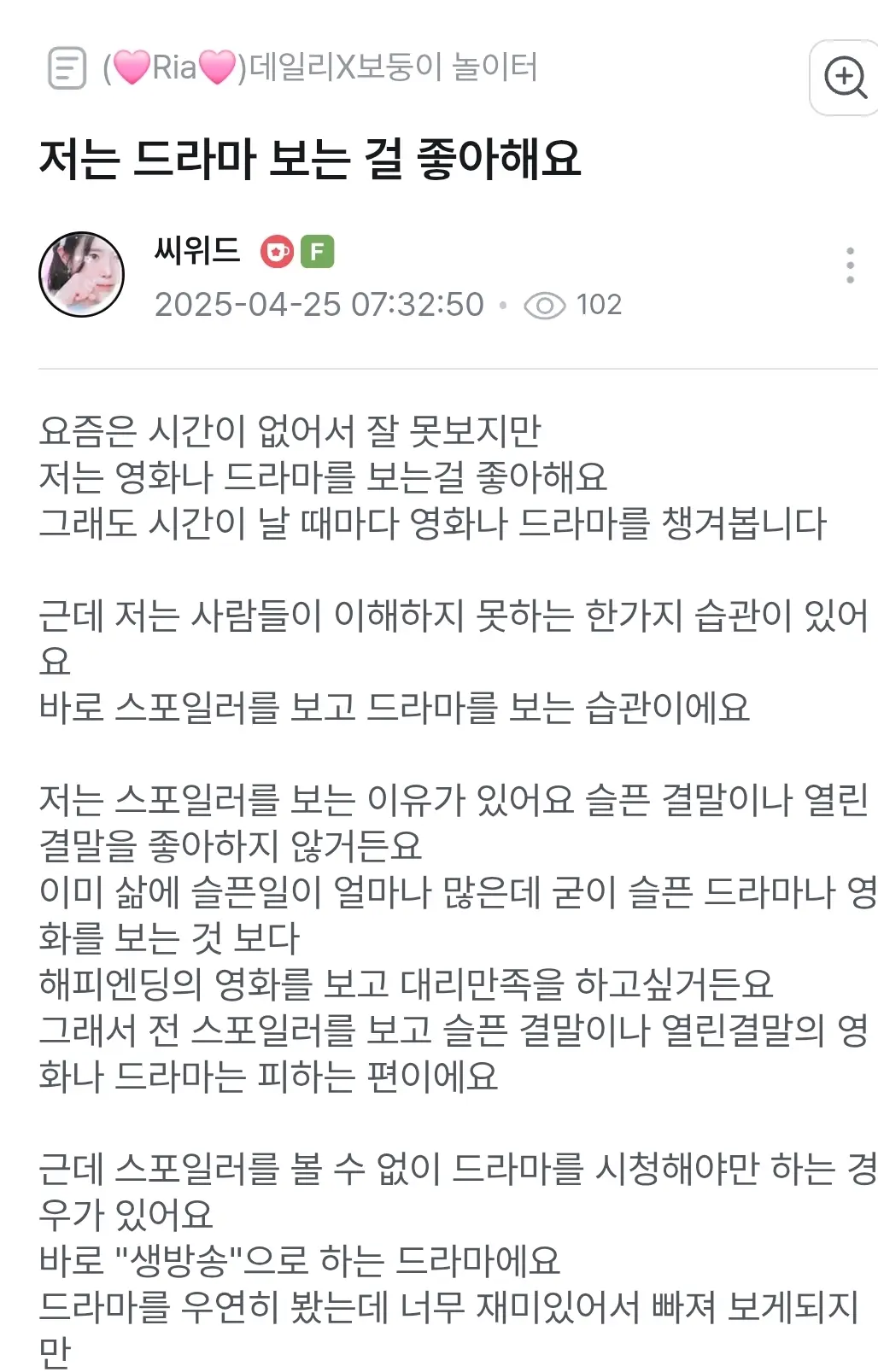Viewport: 878px width, 1372px height.
Task: Open 씨위드's profile picture
Action: pos(82,275)
